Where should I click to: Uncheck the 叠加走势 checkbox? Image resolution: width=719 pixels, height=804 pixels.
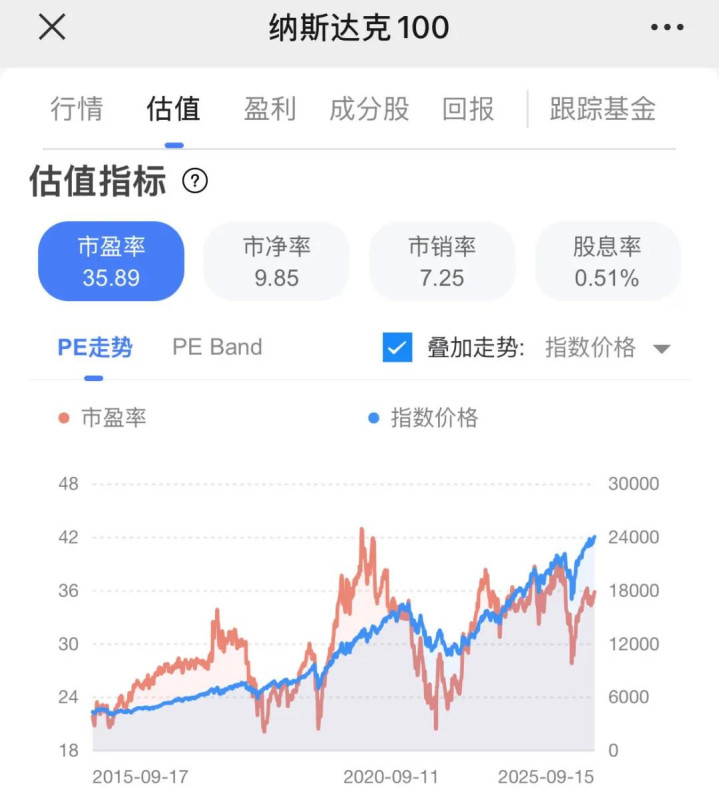point(397,348)
